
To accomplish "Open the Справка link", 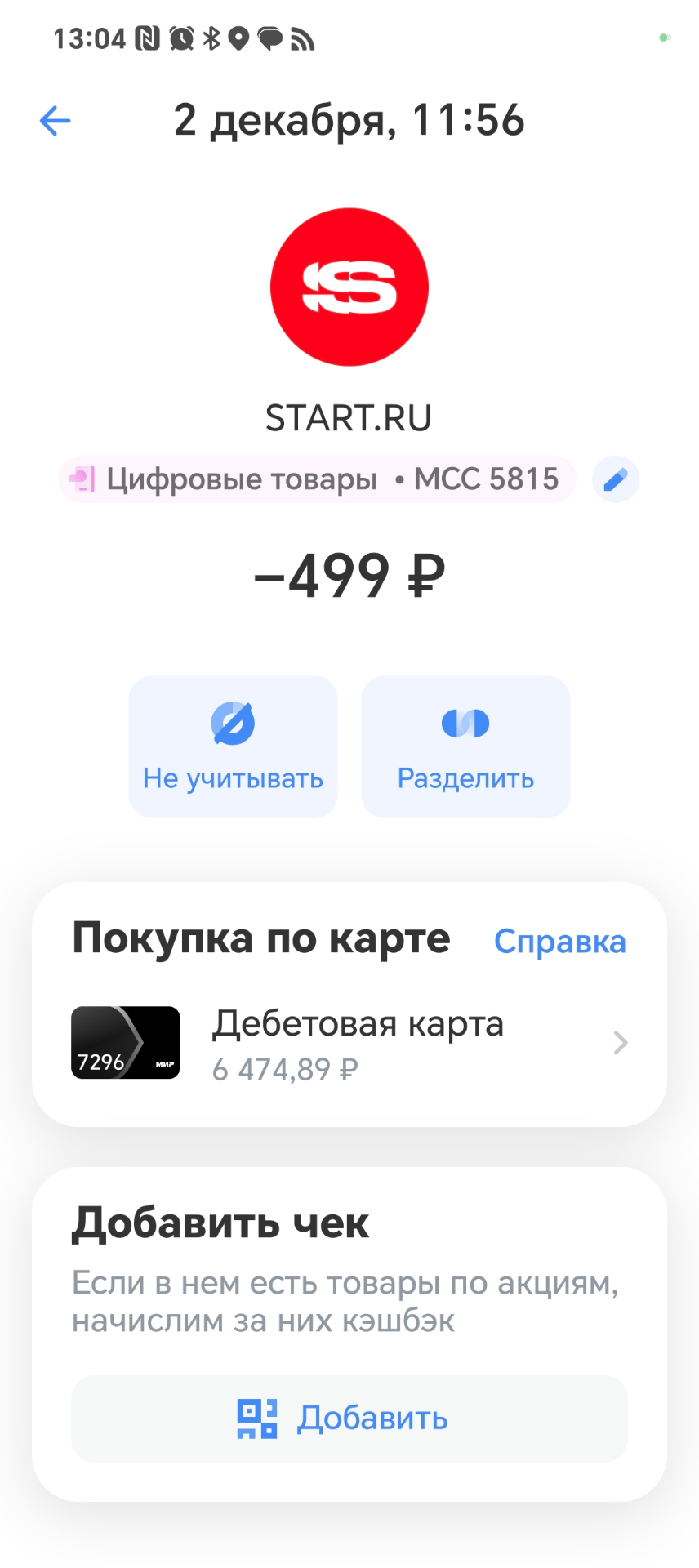I will pyautogui.click(x=559, y=942).
